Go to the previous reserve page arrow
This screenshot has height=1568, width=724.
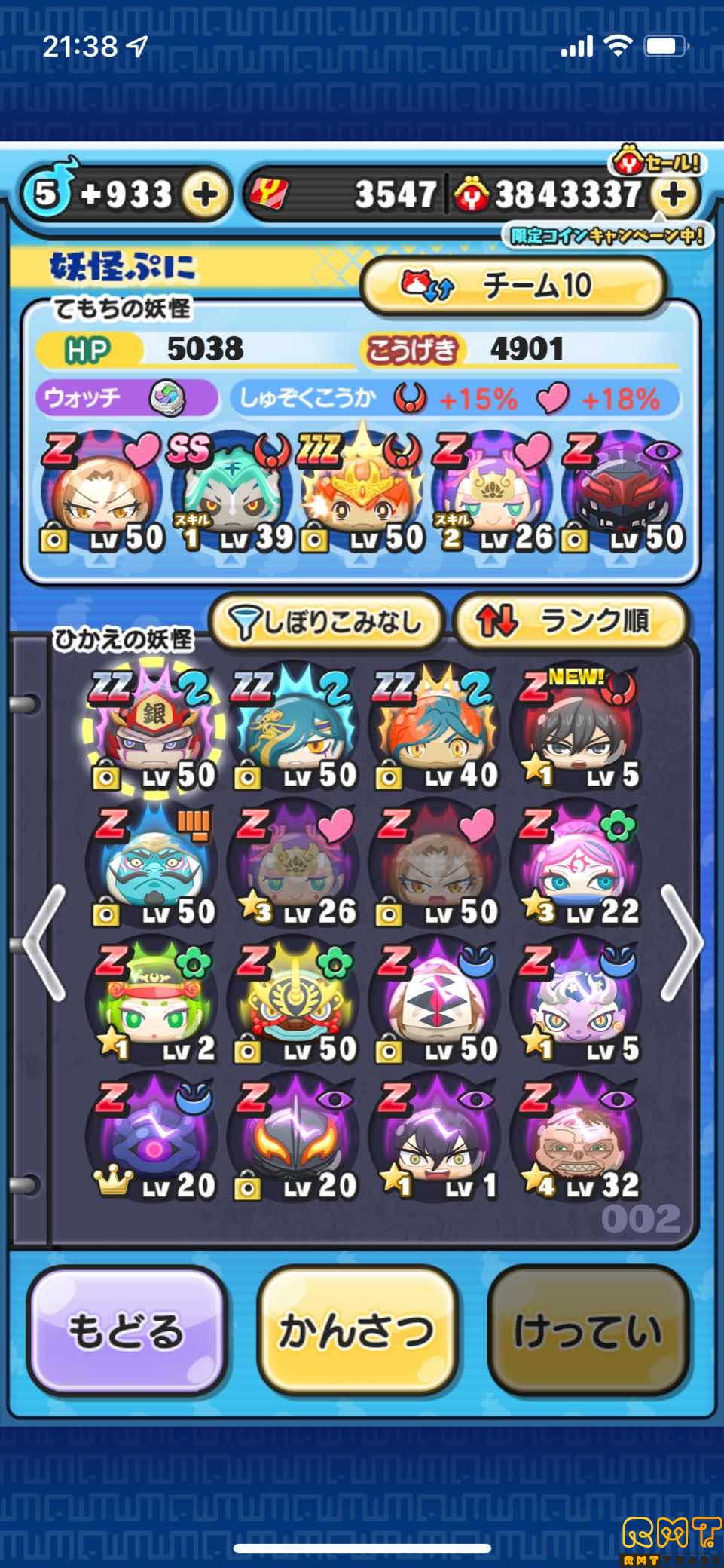44,942
